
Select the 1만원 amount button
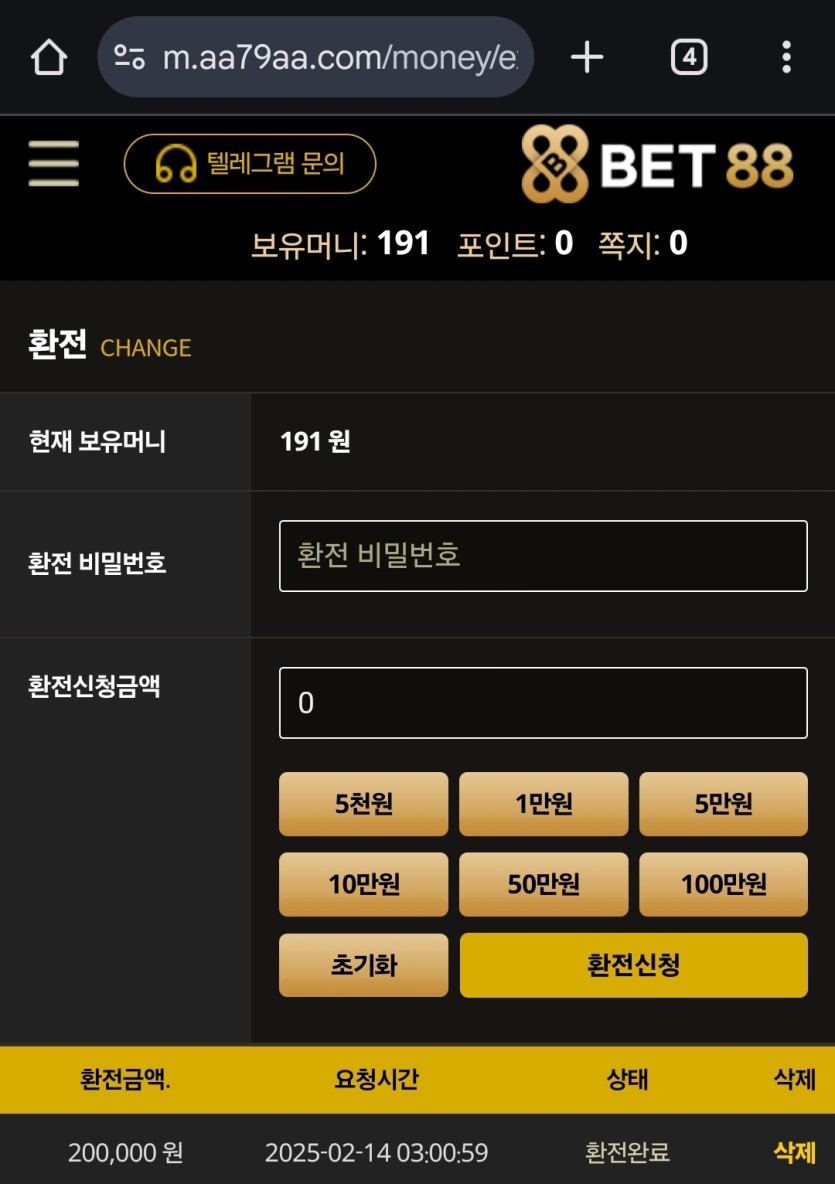coord(543,804)
